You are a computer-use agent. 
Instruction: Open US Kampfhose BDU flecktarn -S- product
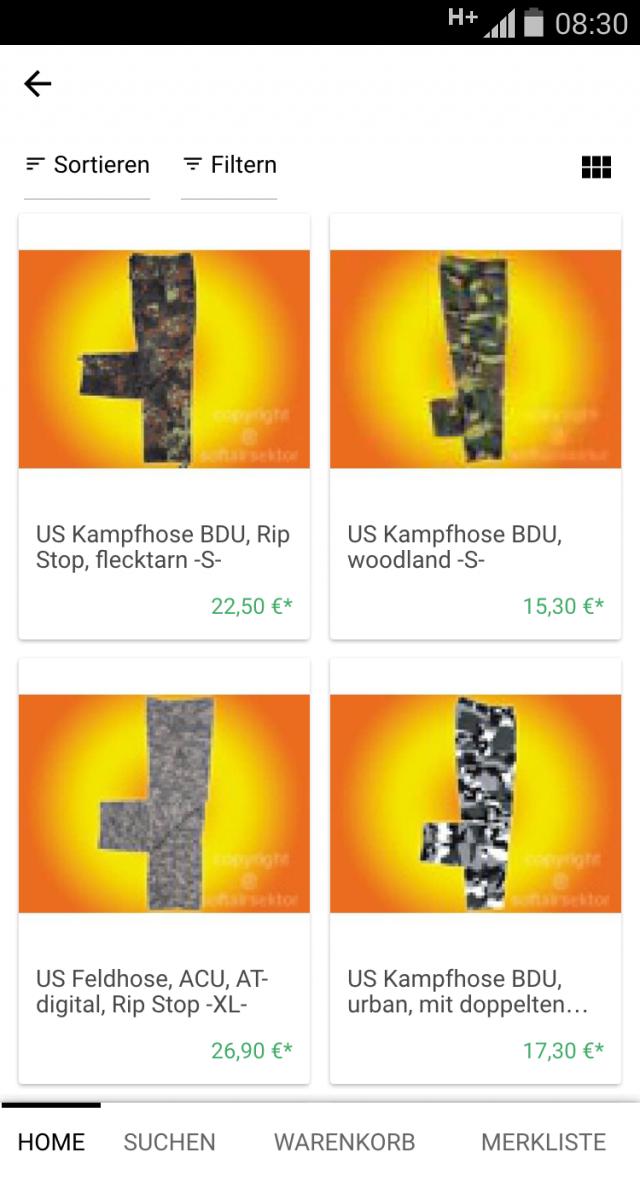164,428
